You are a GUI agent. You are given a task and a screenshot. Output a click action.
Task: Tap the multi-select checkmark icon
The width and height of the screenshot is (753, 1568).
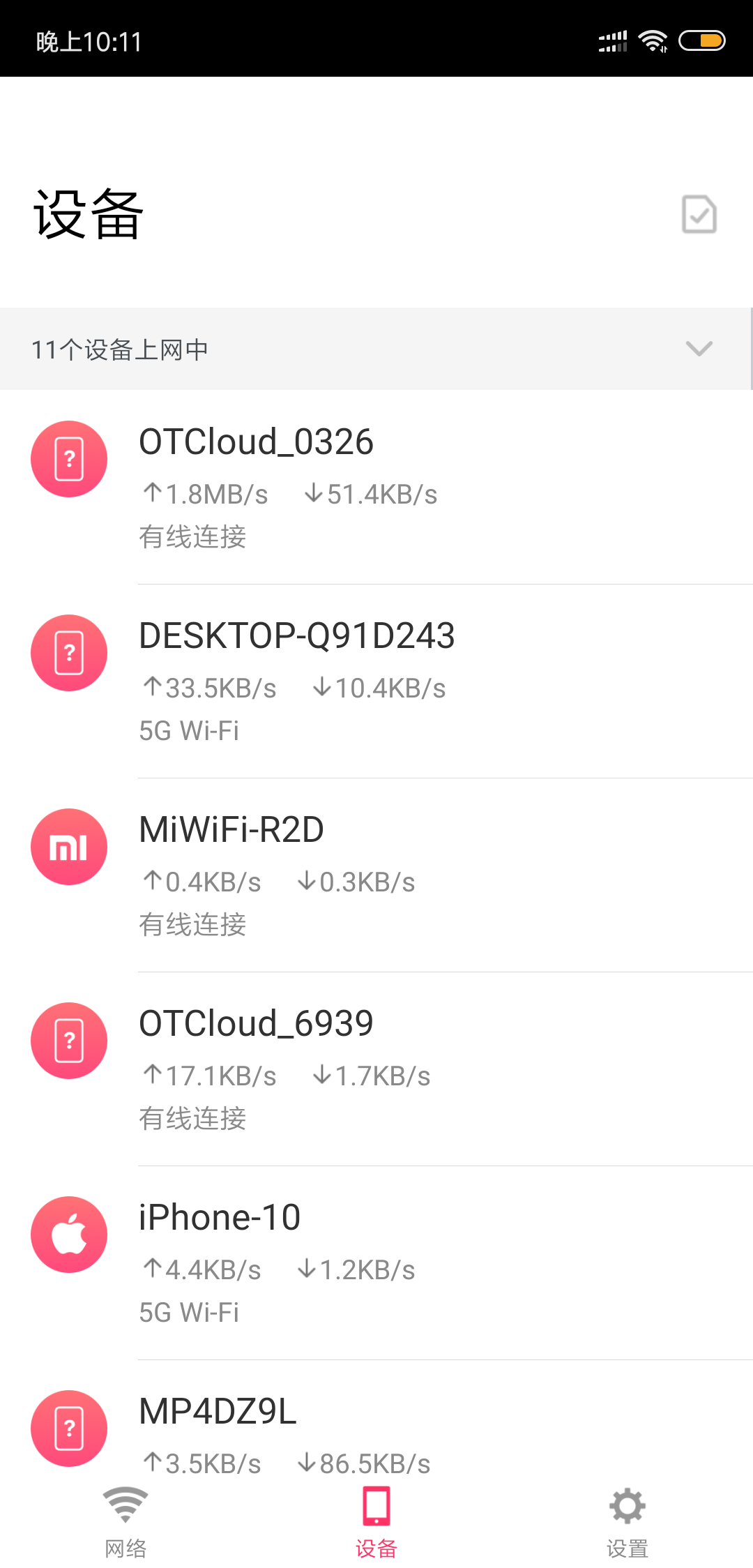pos(699,214)
